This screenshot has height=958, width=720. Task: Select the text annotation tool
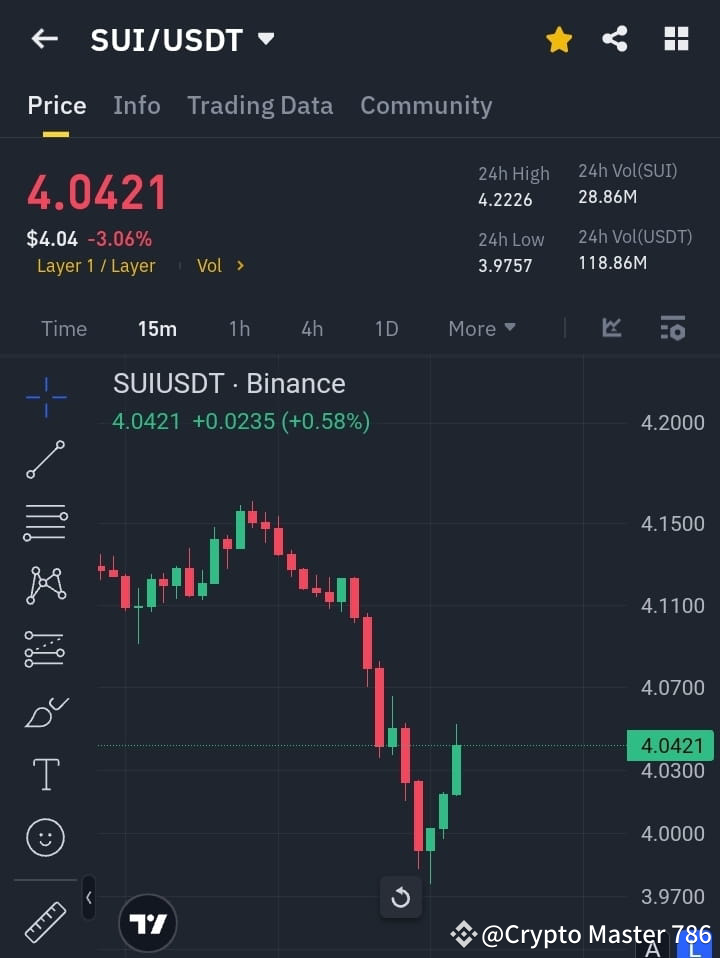point(45,774)
